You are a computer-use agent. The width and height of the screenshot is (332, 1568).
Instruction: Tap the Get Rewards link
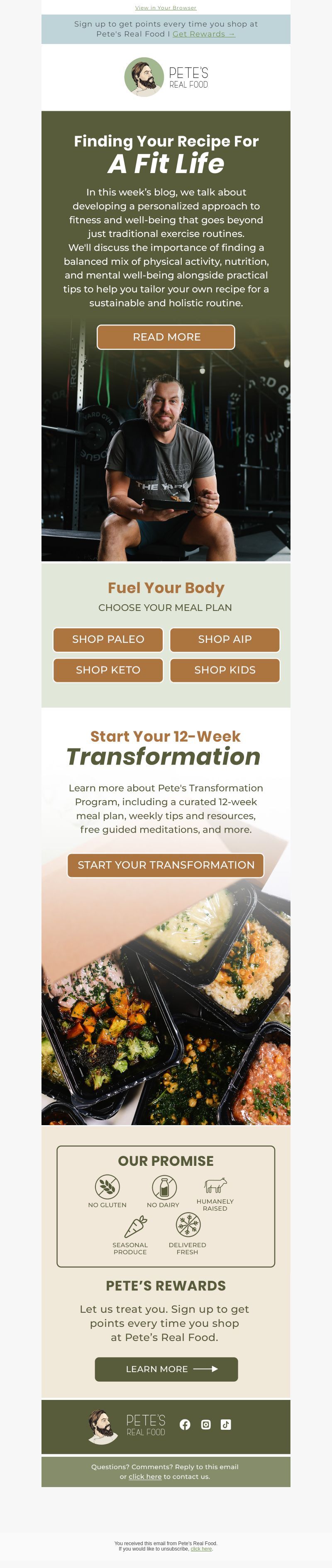203,34
